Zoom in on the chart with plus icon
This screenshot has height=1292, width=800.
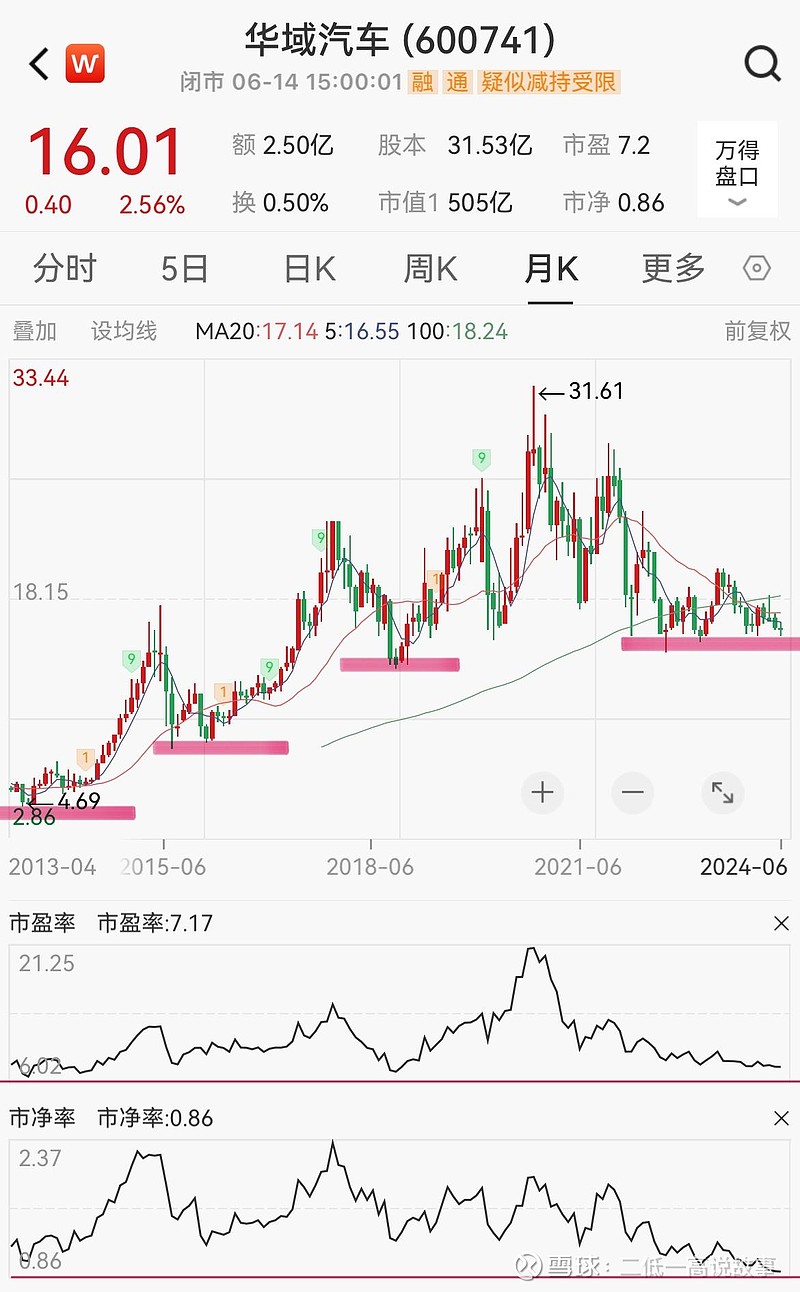(x=542, y=792)
